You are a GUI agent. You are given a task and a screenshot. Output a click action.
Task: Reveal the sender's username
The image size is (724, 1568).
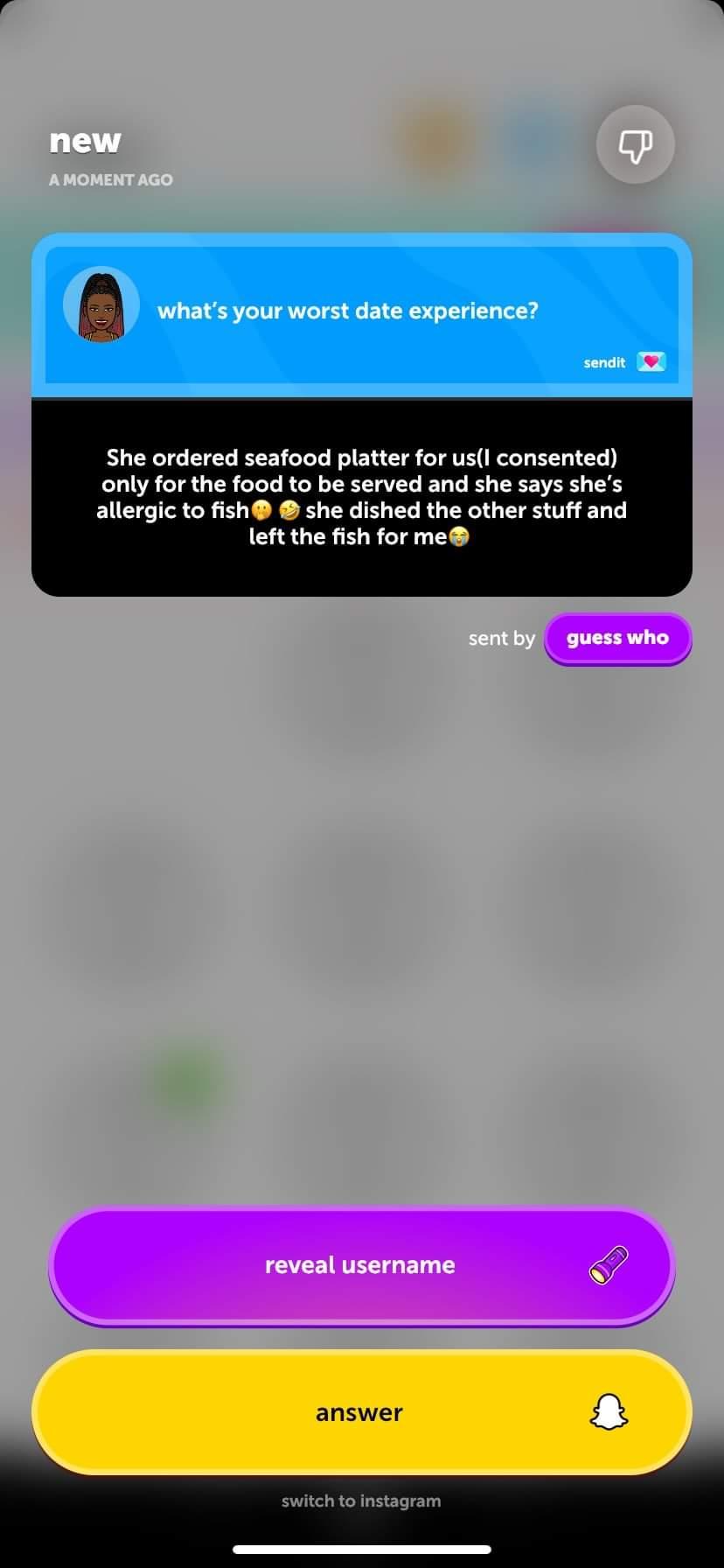tap(362, 1266)
